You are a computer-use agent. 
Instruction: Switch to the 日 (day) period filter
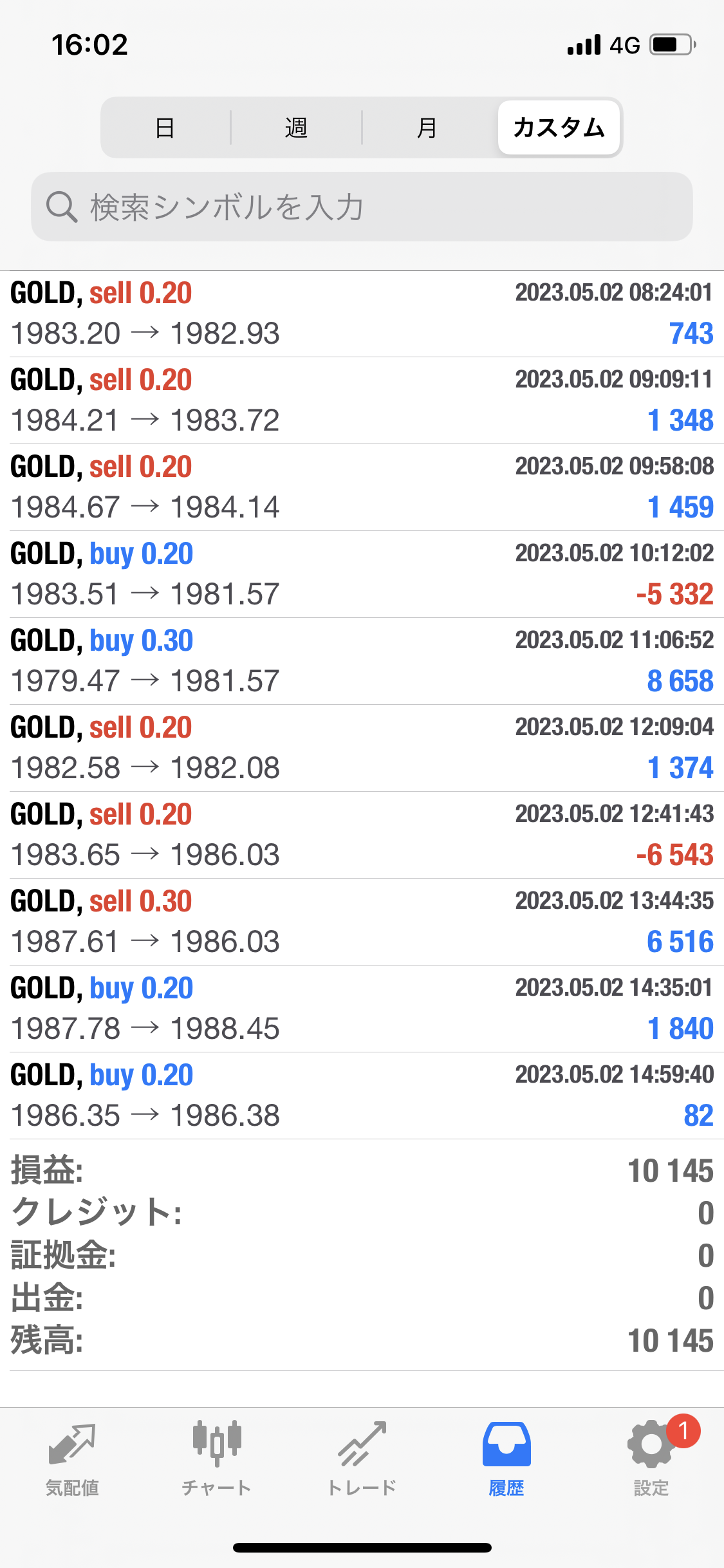(x=165, y=127)
